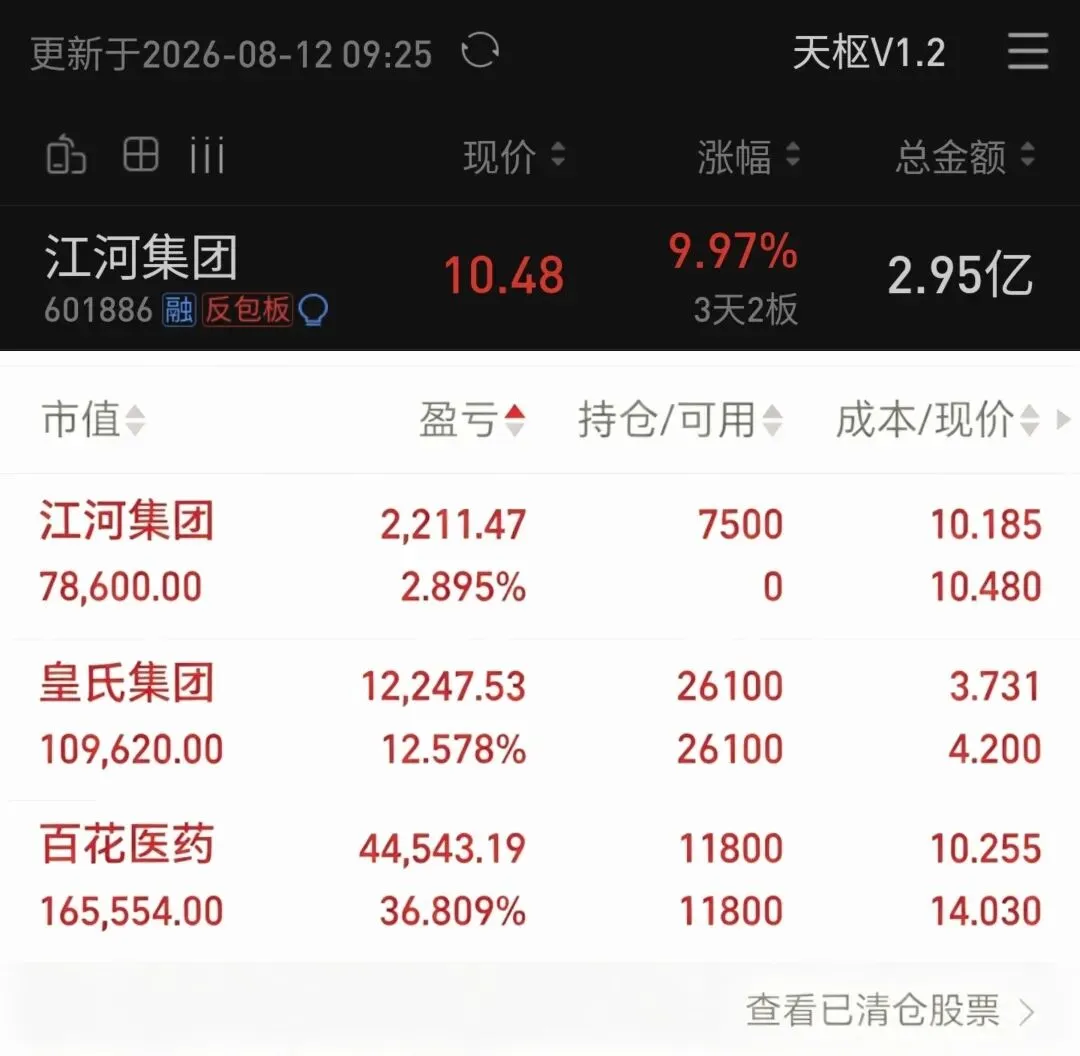
Task: Tap the rotate-screen layout icon
Action: [65, 154]
